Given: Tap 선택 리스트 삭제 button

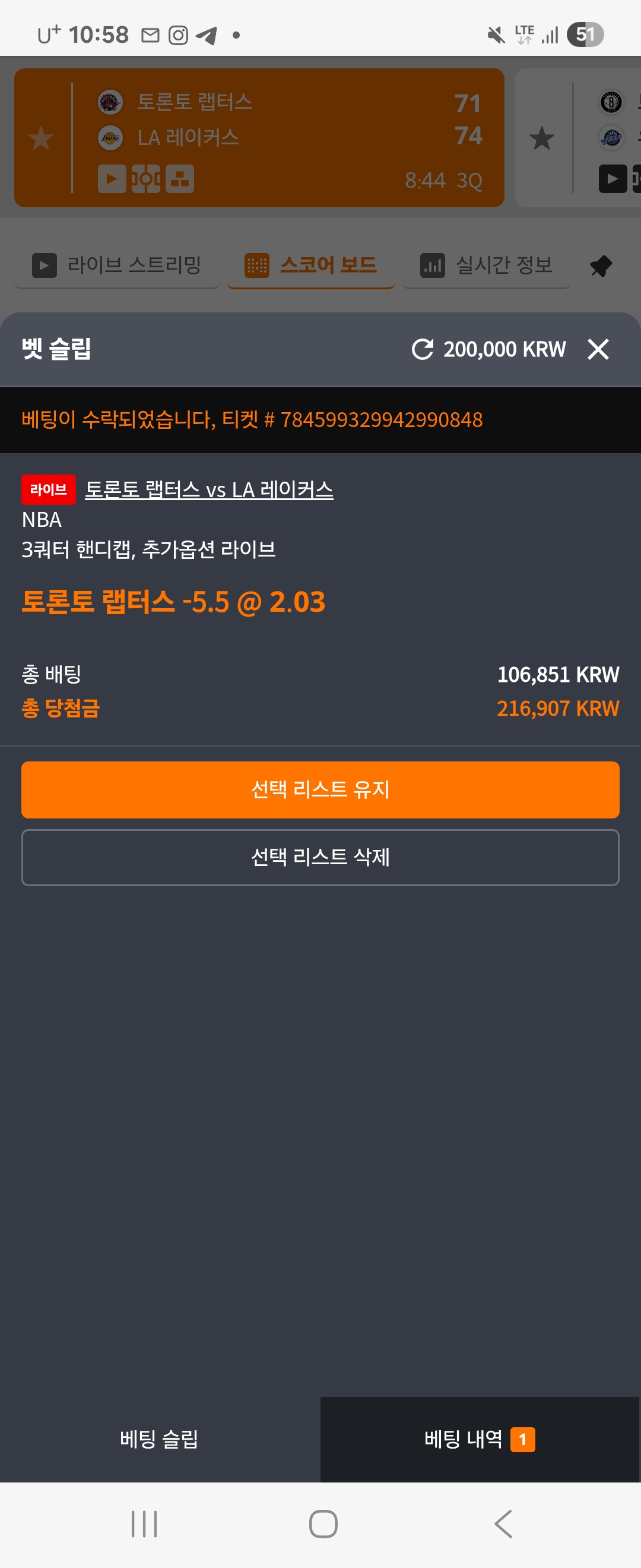Looking at the screenshot, I should 320,857.
